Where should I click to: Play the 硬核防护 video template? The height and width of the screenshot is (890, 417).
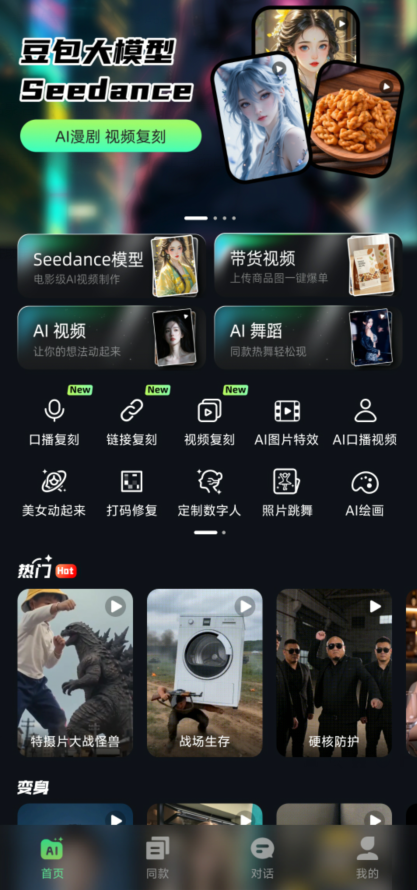click(x=334, y=673)
